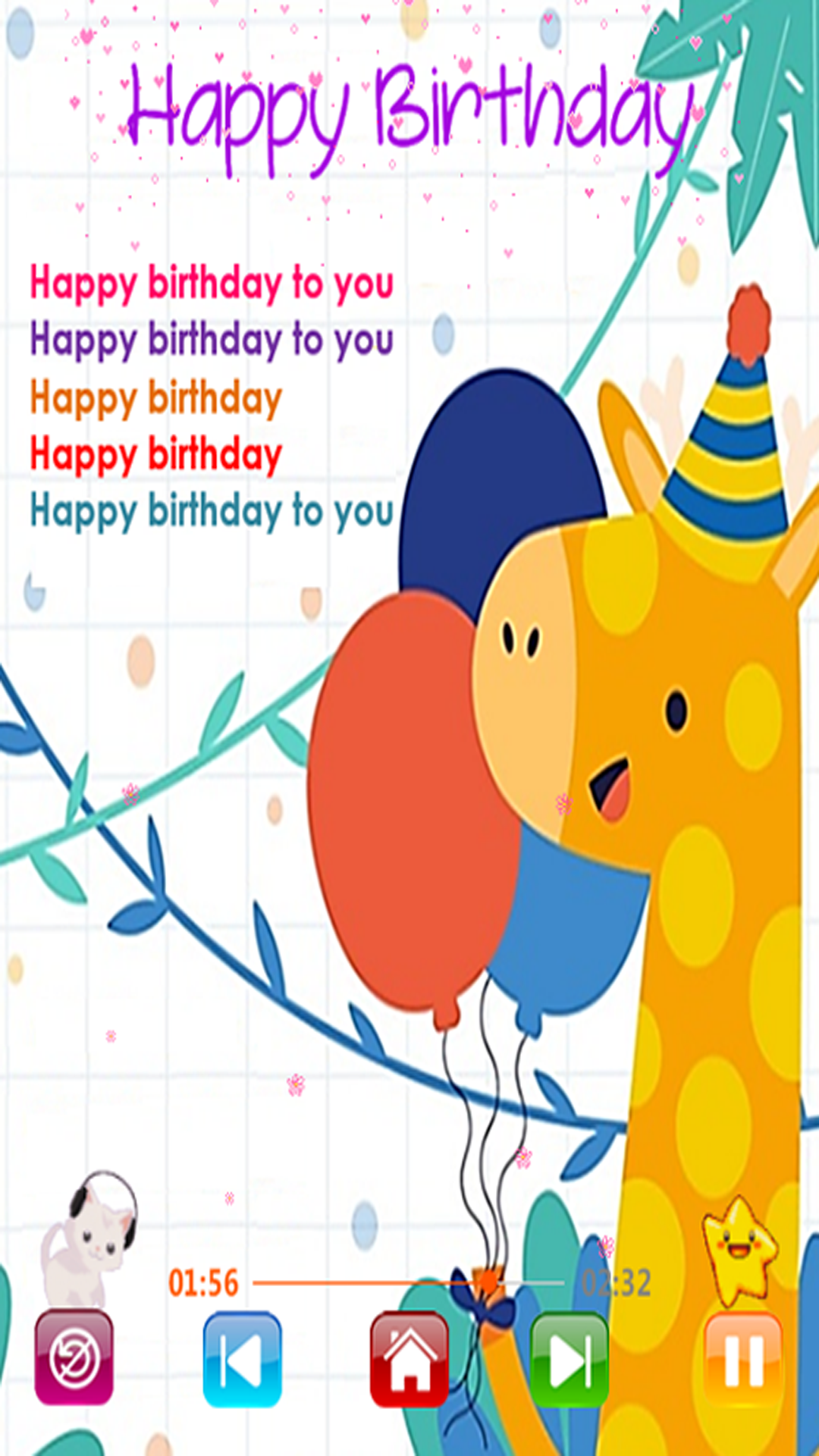Tap the song progress slider
819x1456 pixels.
point(409,1282)
